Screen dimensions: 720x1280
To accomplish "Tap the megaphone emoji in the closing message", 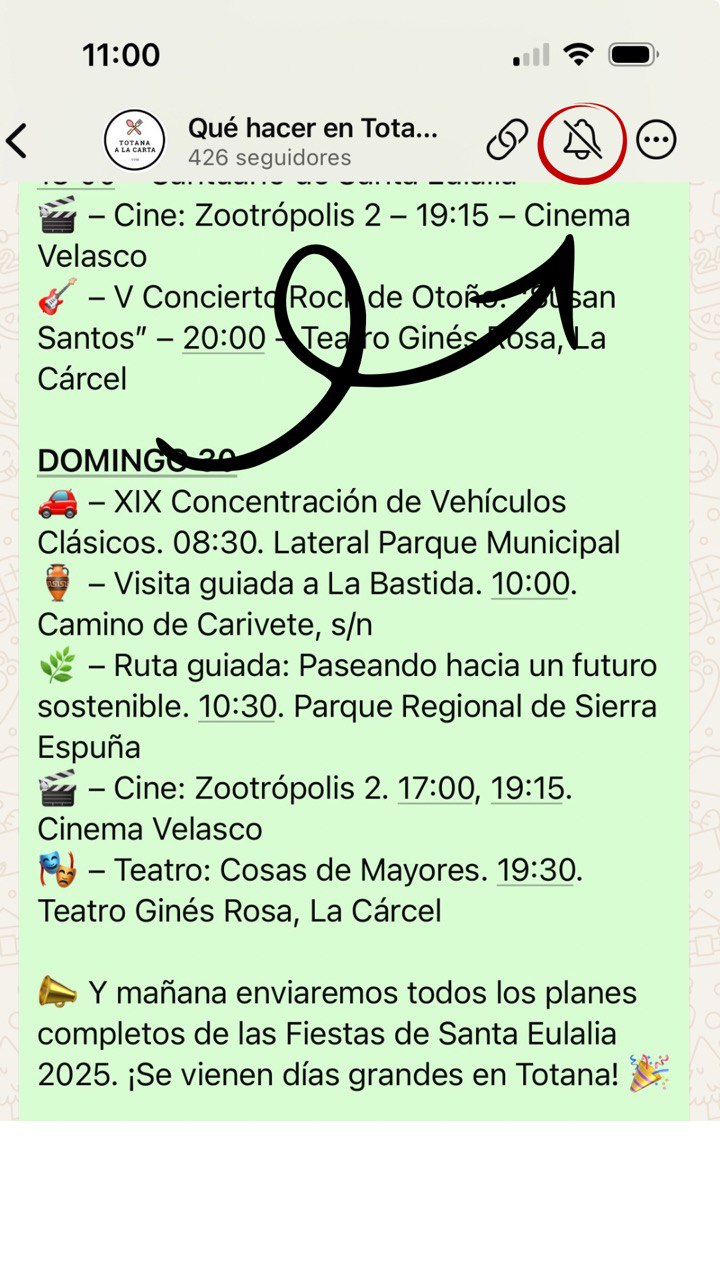I will 58,992.
